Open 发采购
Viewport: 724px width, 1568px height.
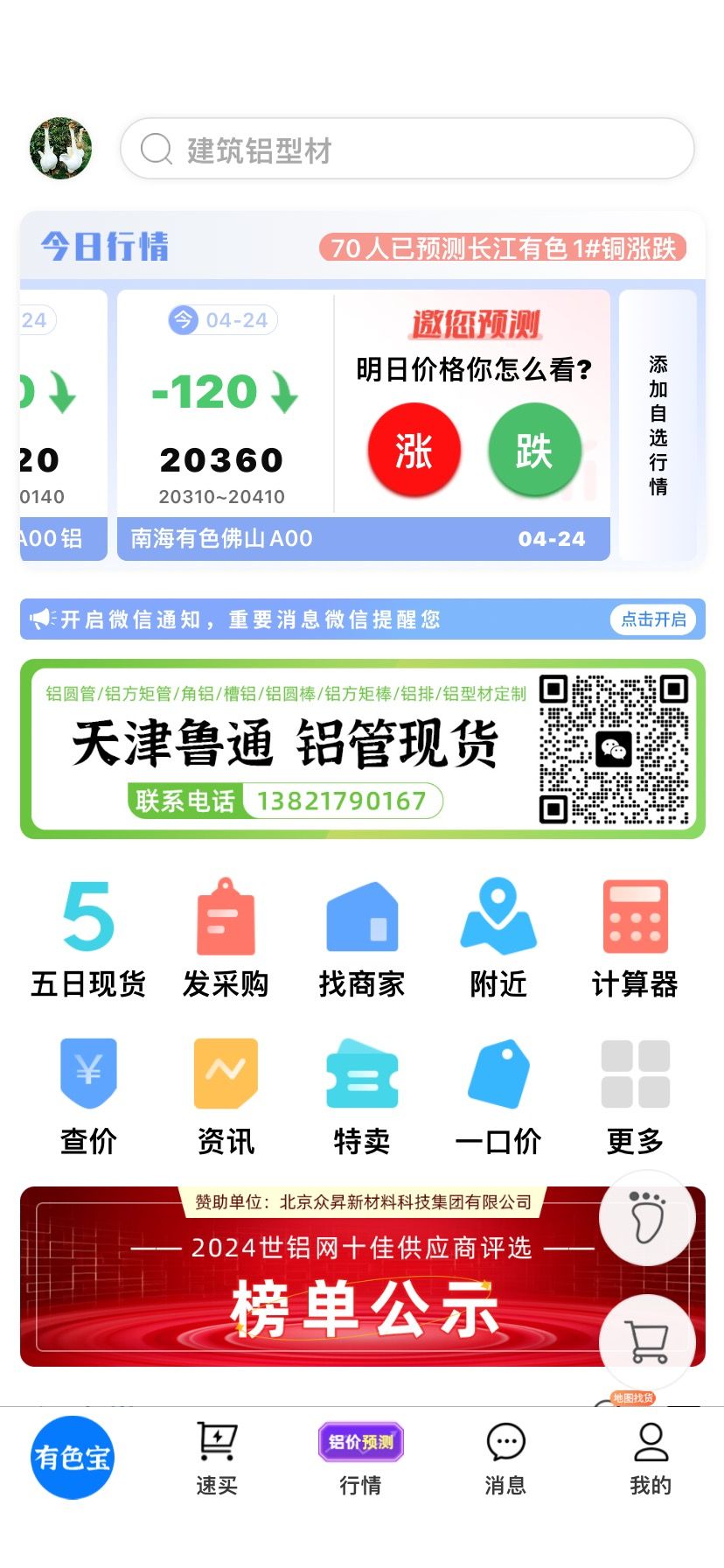(226, 940)
